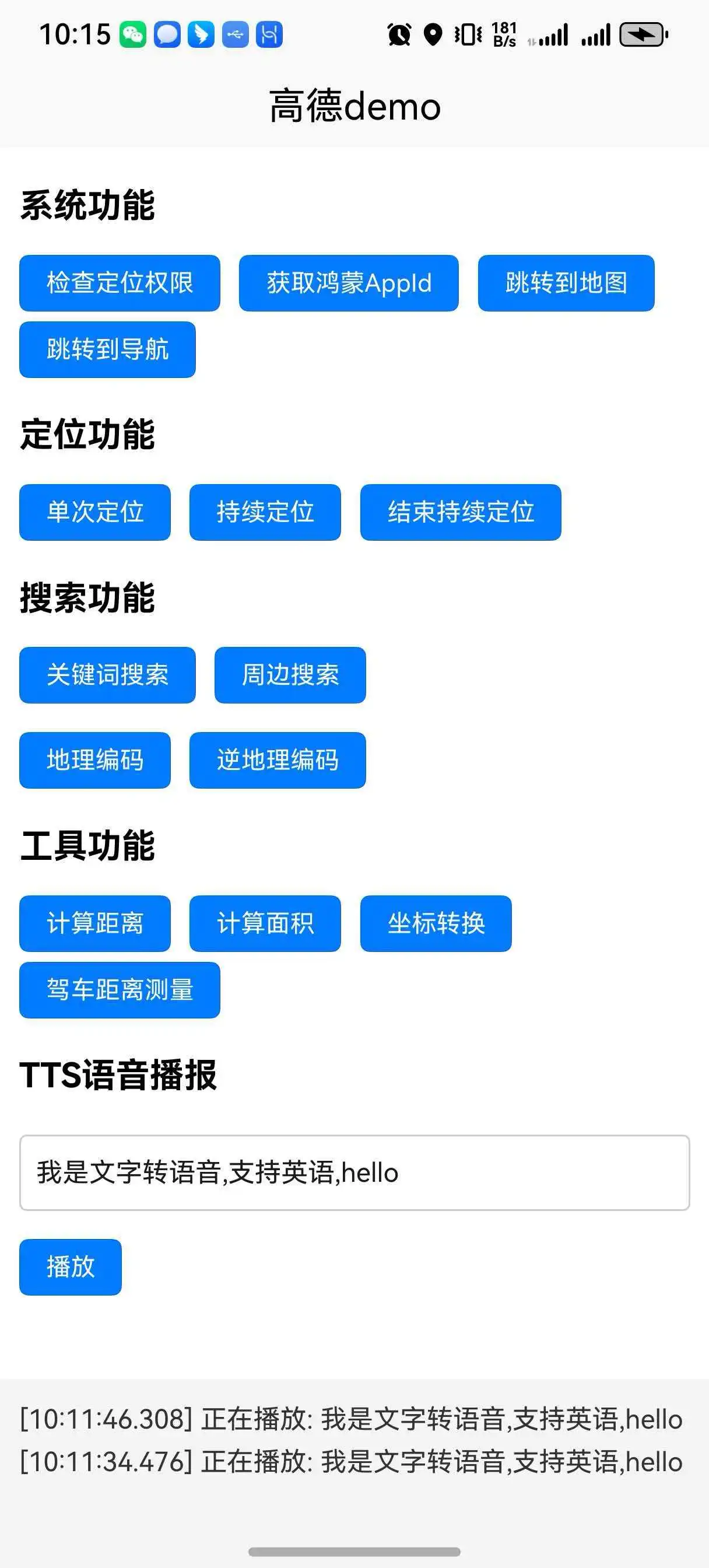Start continuous location with 持续定位
Viewport: 709px width, 1568px height.
click(x=265, y=512)
